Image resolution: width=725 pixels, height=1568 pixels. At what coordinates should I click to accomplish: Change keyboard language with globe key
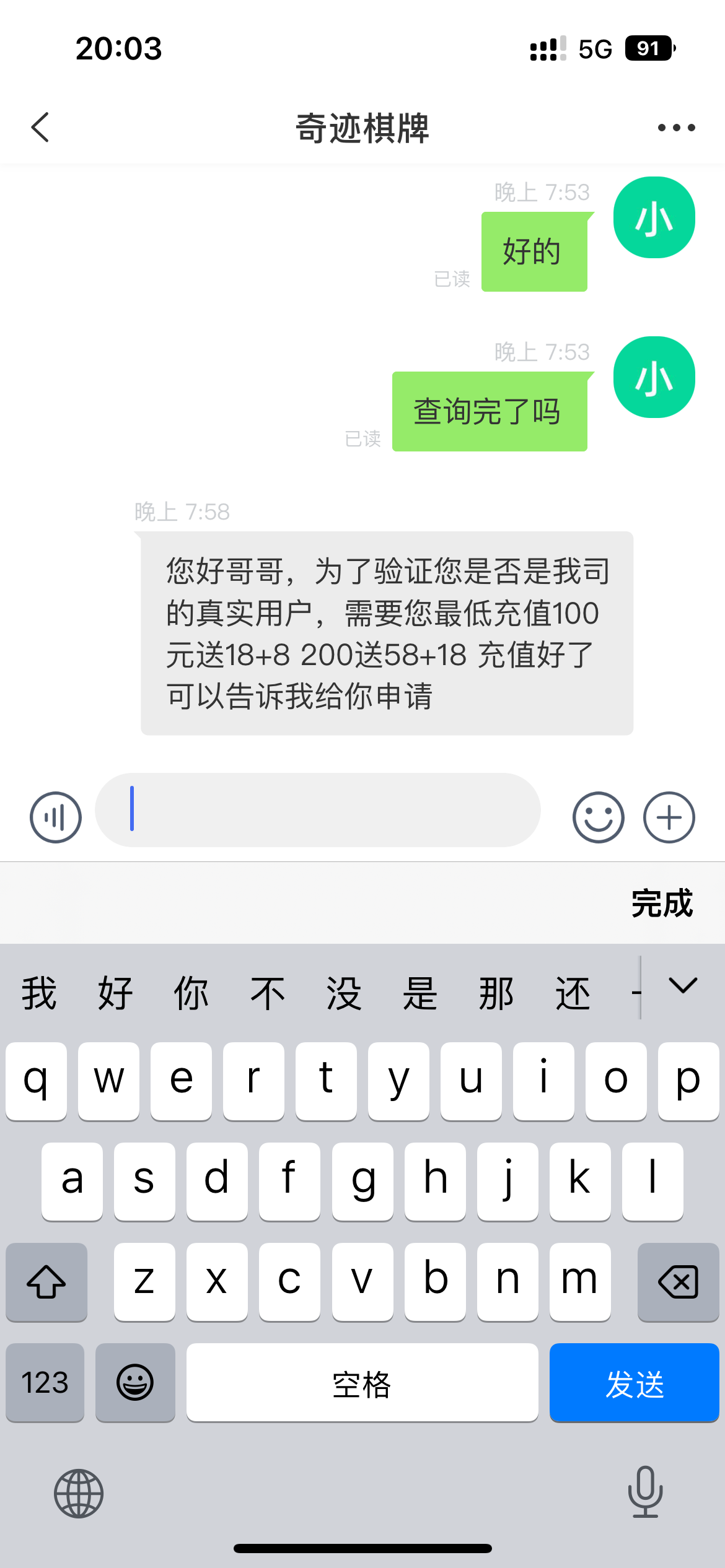[79, 1493]
